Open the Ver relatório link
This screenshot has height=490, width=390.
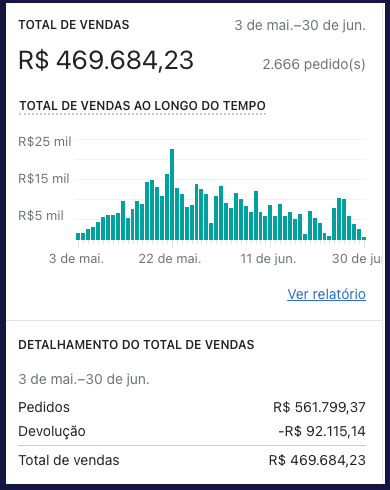[x=326, y=294]
